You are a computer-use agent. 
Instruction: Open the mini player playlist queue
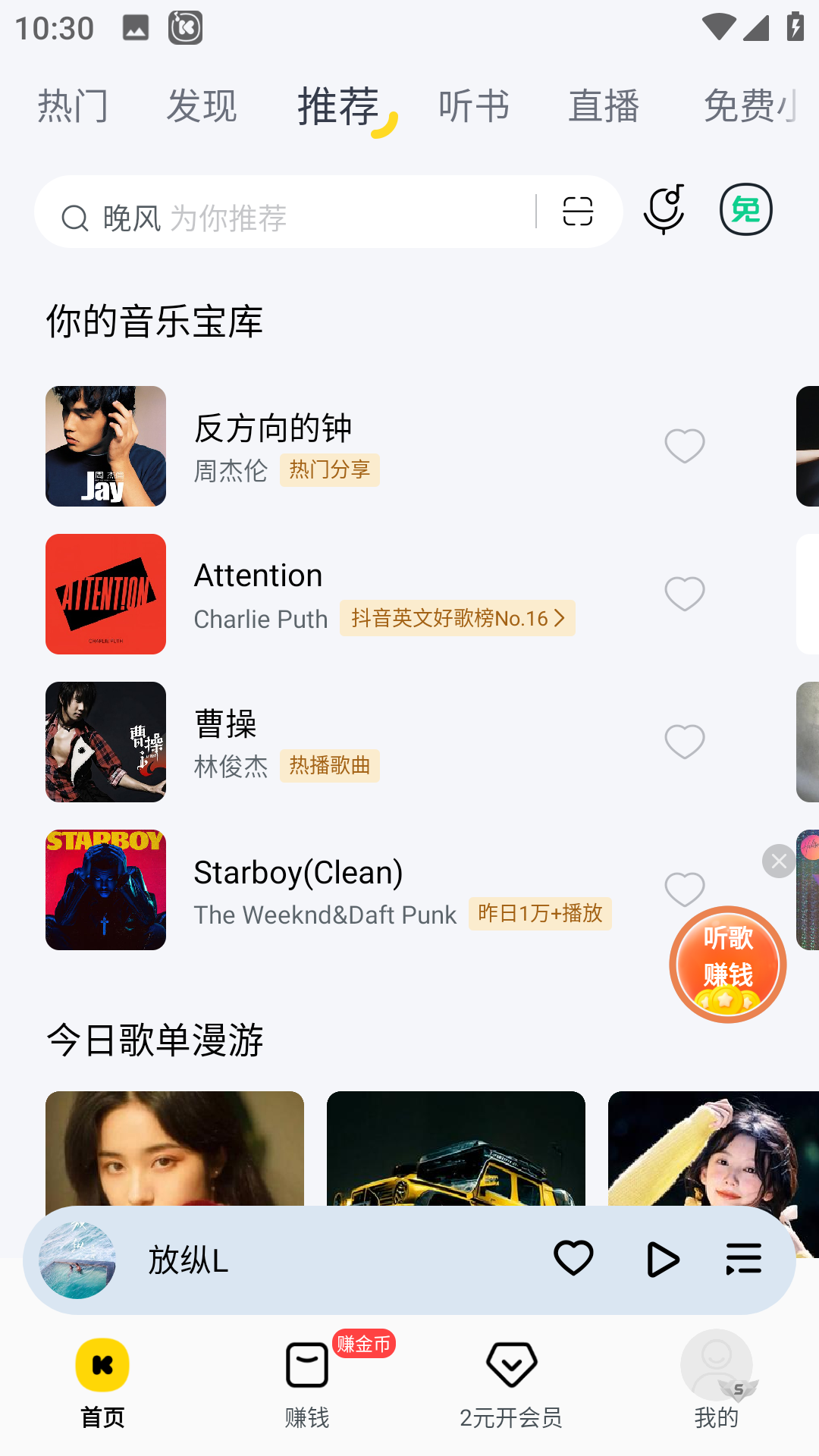tap(744, 1260)
